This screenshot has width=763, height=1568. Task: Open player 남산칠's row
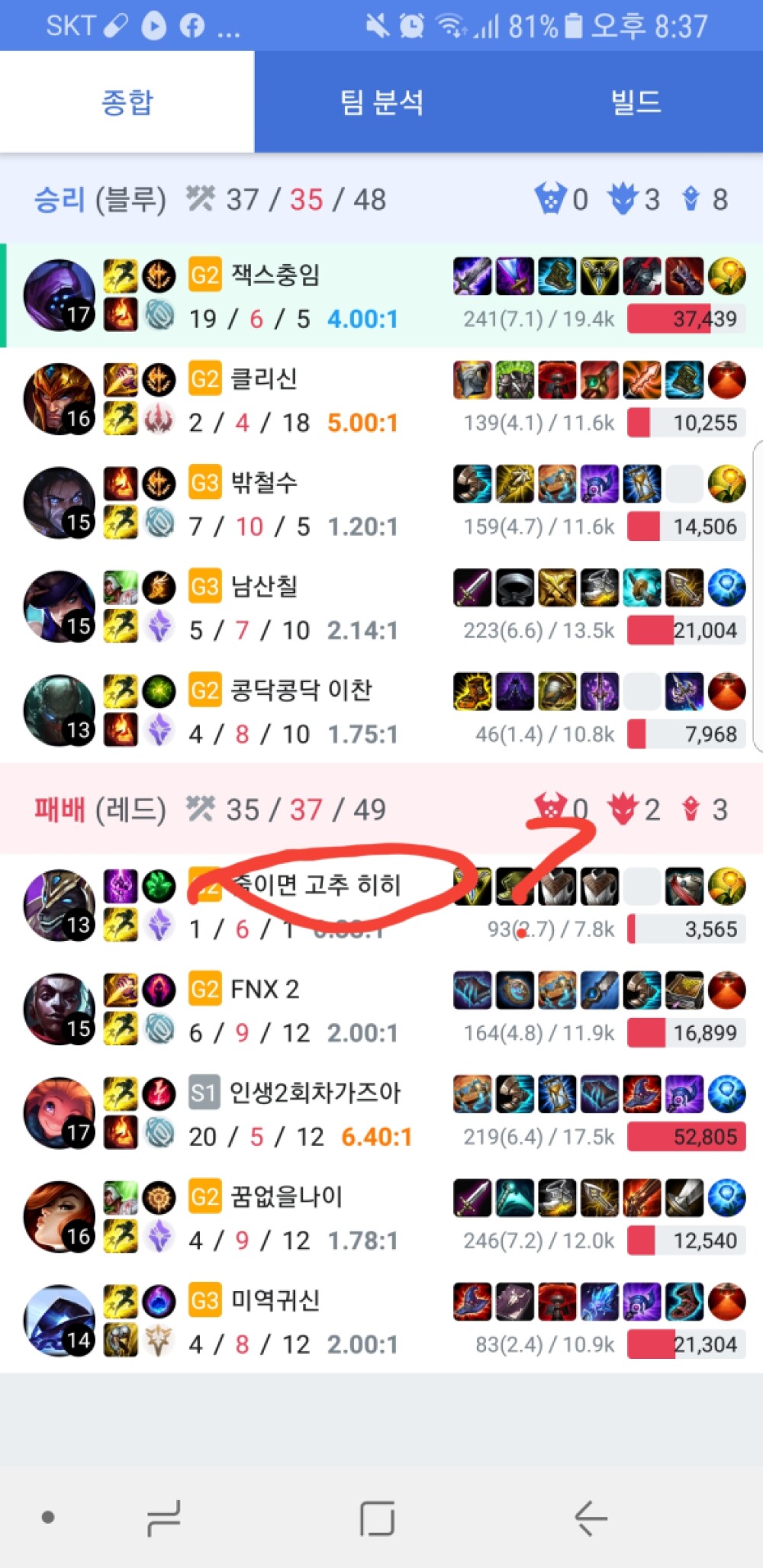(381, 607)
